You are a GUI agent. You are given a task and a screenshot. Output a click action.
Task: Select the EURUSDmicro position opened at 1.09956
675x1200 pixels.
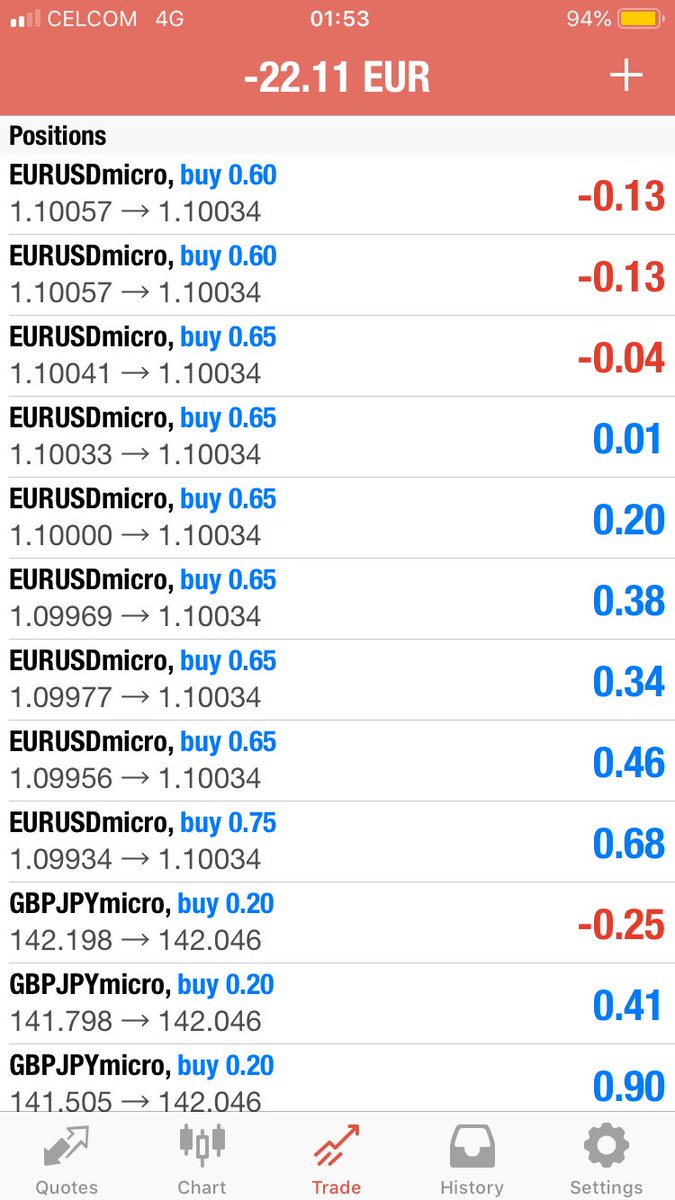(x=337, y=761)
